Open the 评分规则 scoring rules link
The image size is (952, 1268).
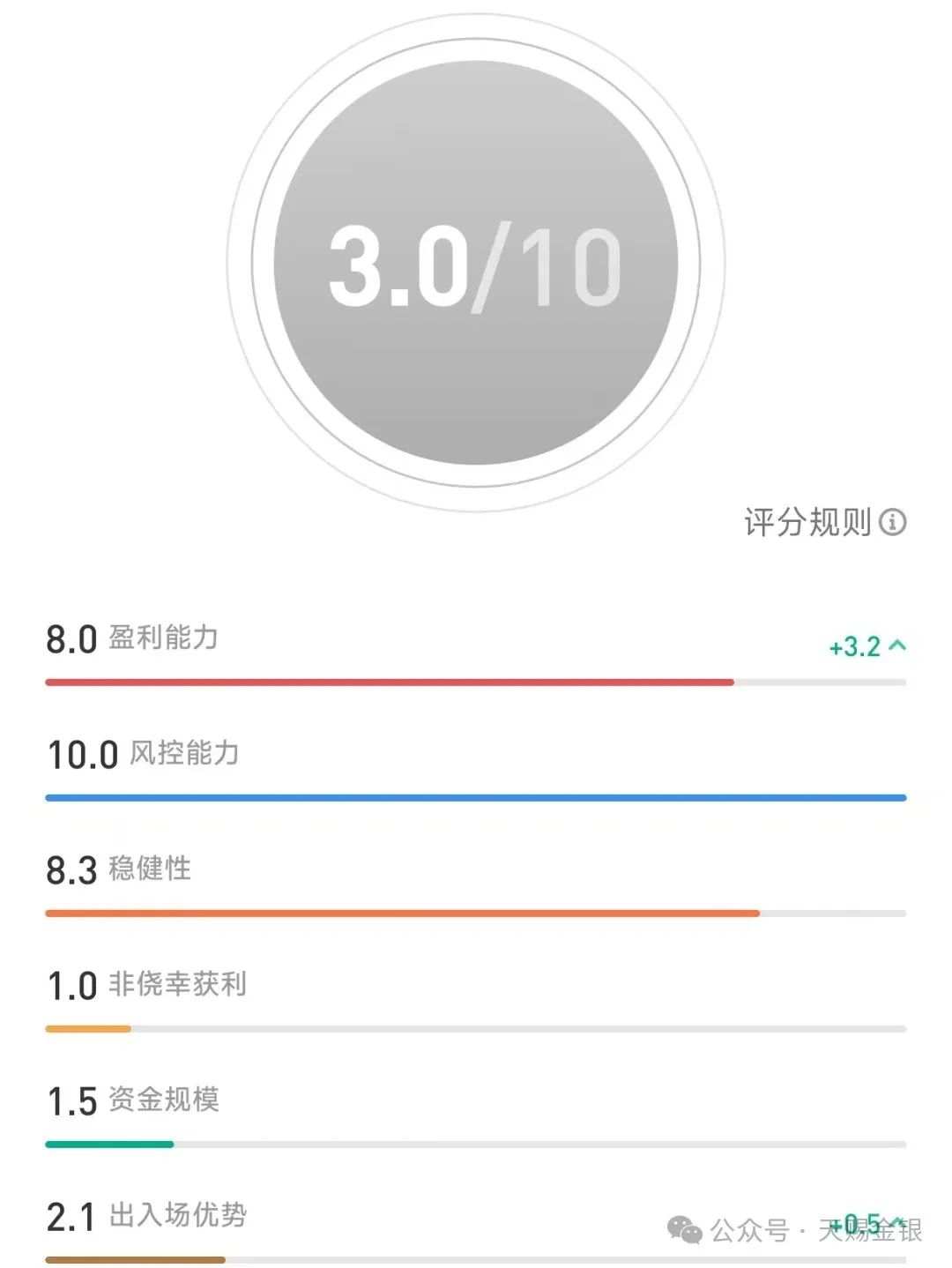(x=812, y=524)
